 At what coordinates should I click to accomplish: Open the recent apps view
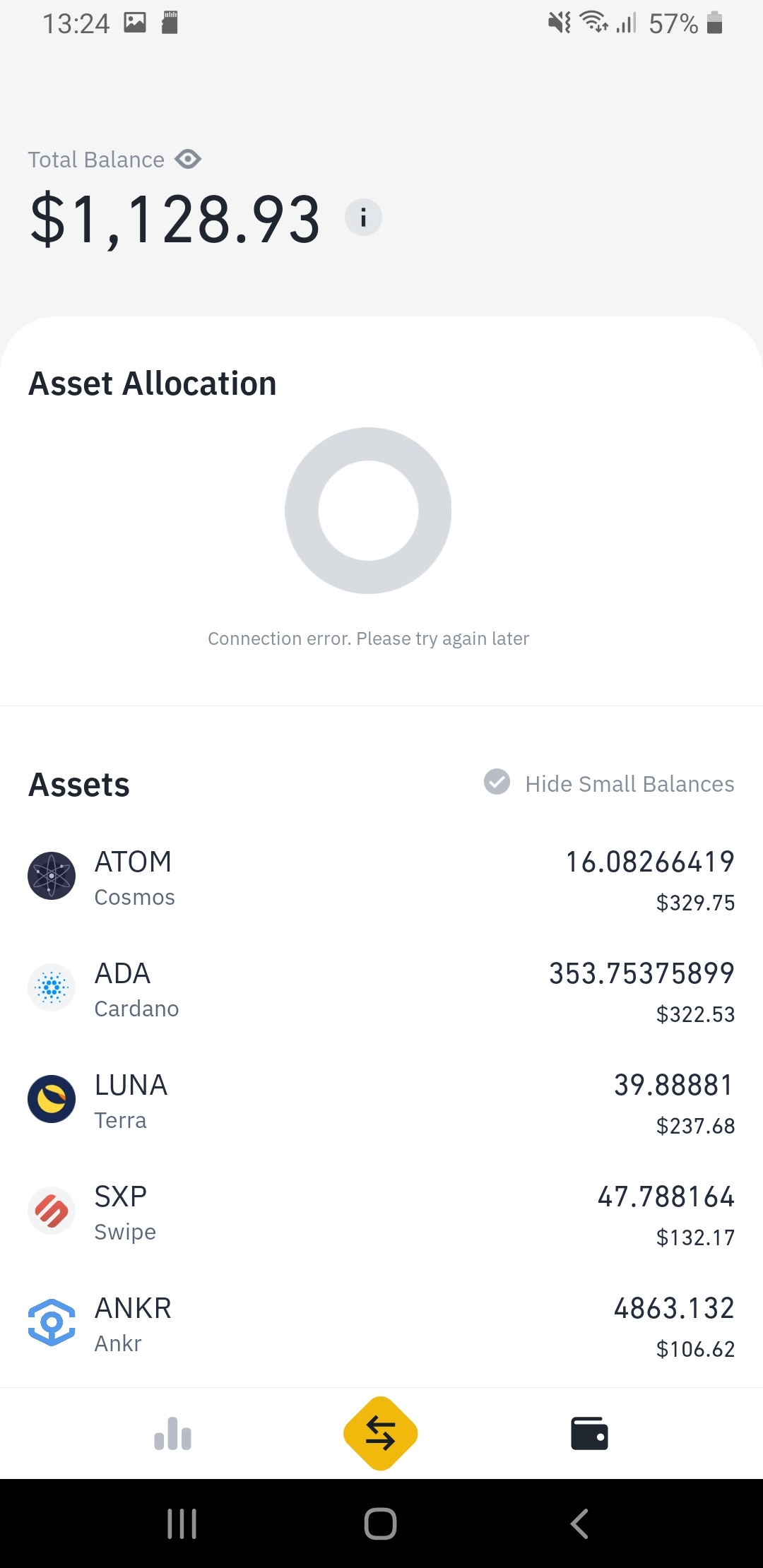click(182, 1524)
